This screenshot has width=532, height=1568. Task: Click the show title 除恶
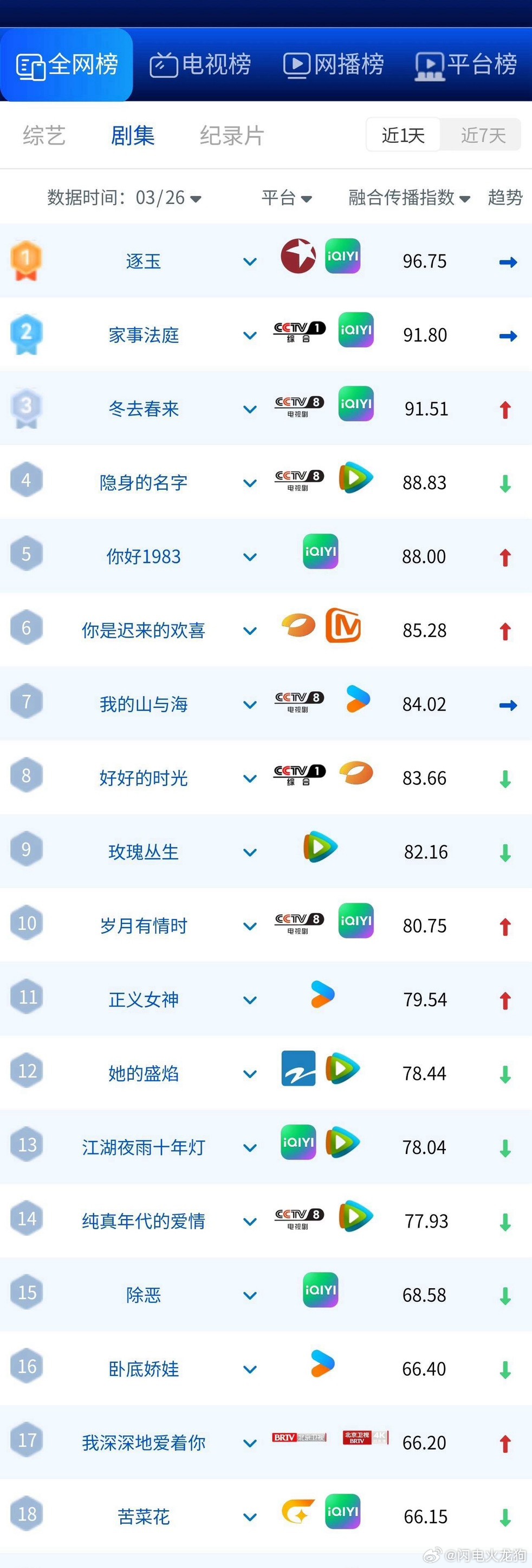coord(142,1295)
